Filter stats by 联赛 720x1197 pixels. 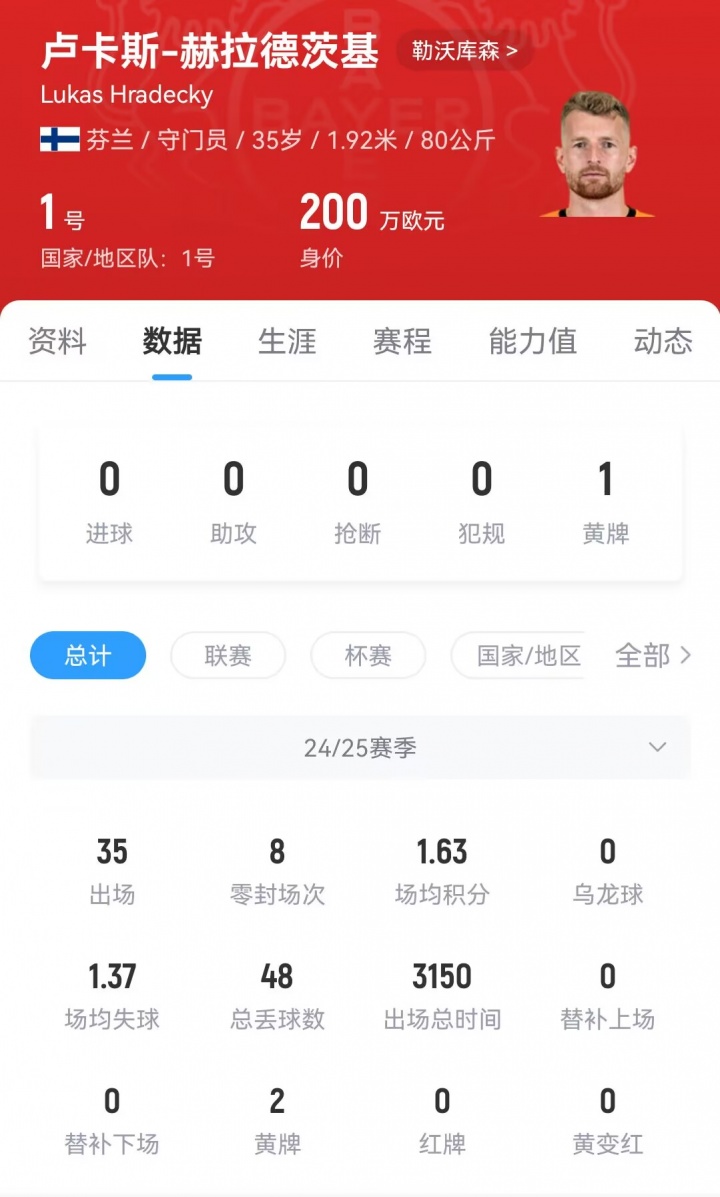(228, 656)
